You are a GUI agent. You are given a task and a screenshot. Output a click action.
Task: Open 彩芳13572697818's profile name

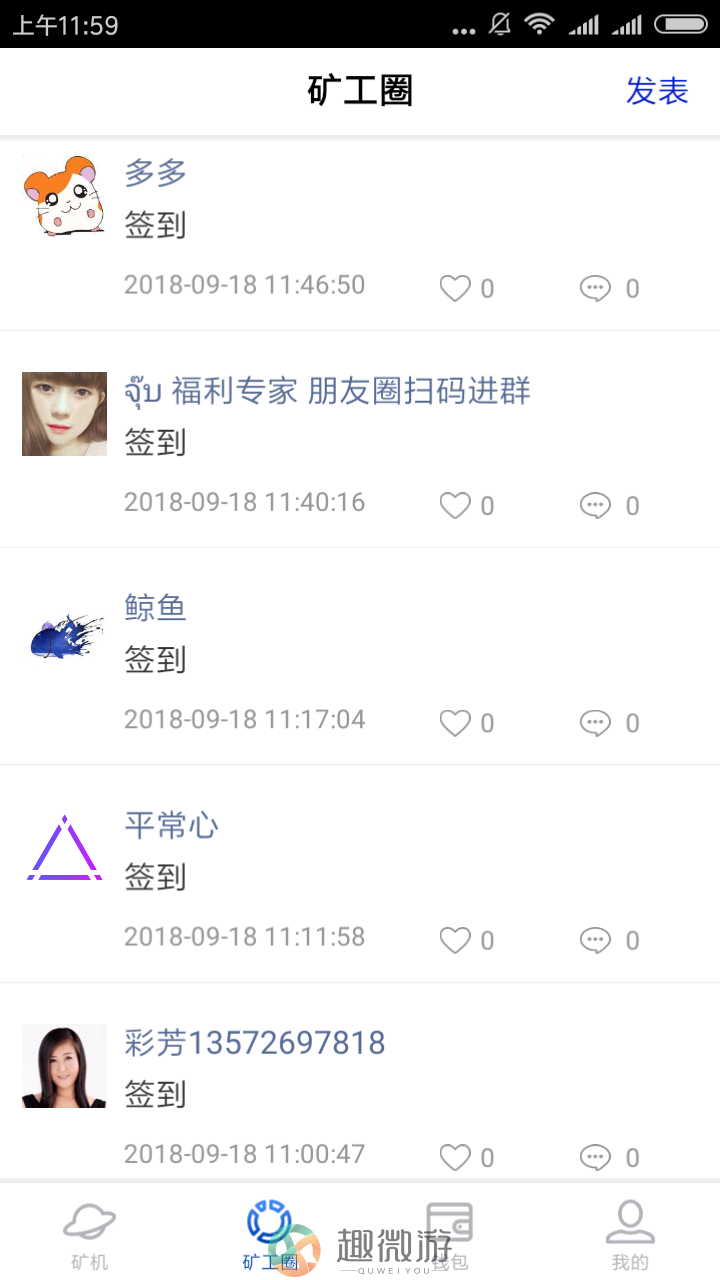tap(255, 1043)
